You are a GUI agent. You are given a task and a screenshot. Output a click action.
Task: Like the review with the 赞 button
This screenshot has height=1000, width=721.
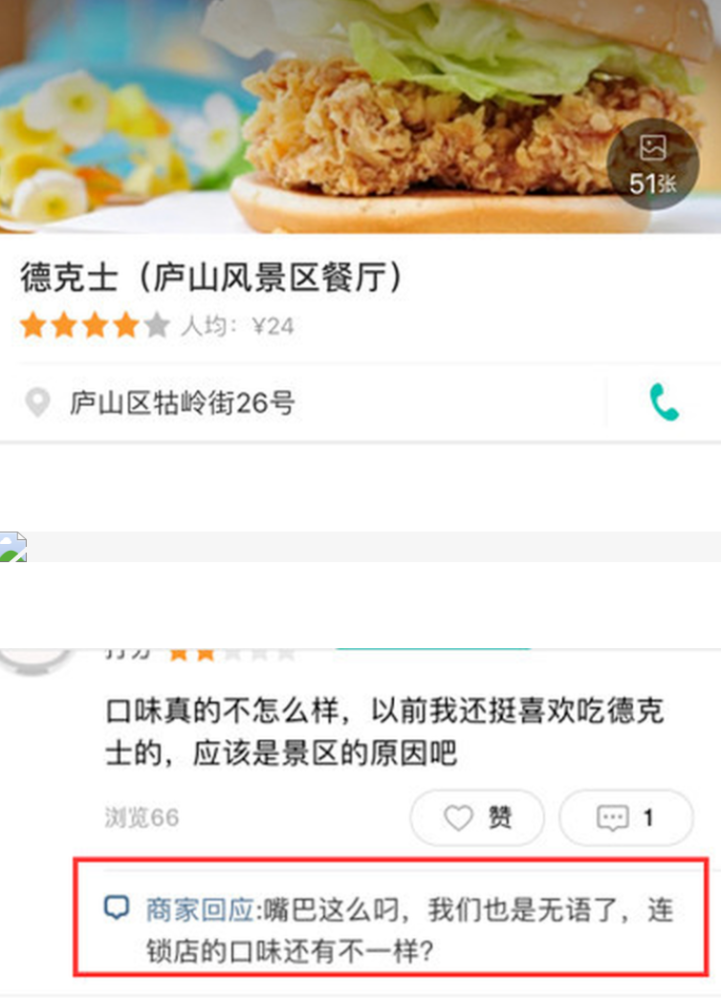[477, 818]
